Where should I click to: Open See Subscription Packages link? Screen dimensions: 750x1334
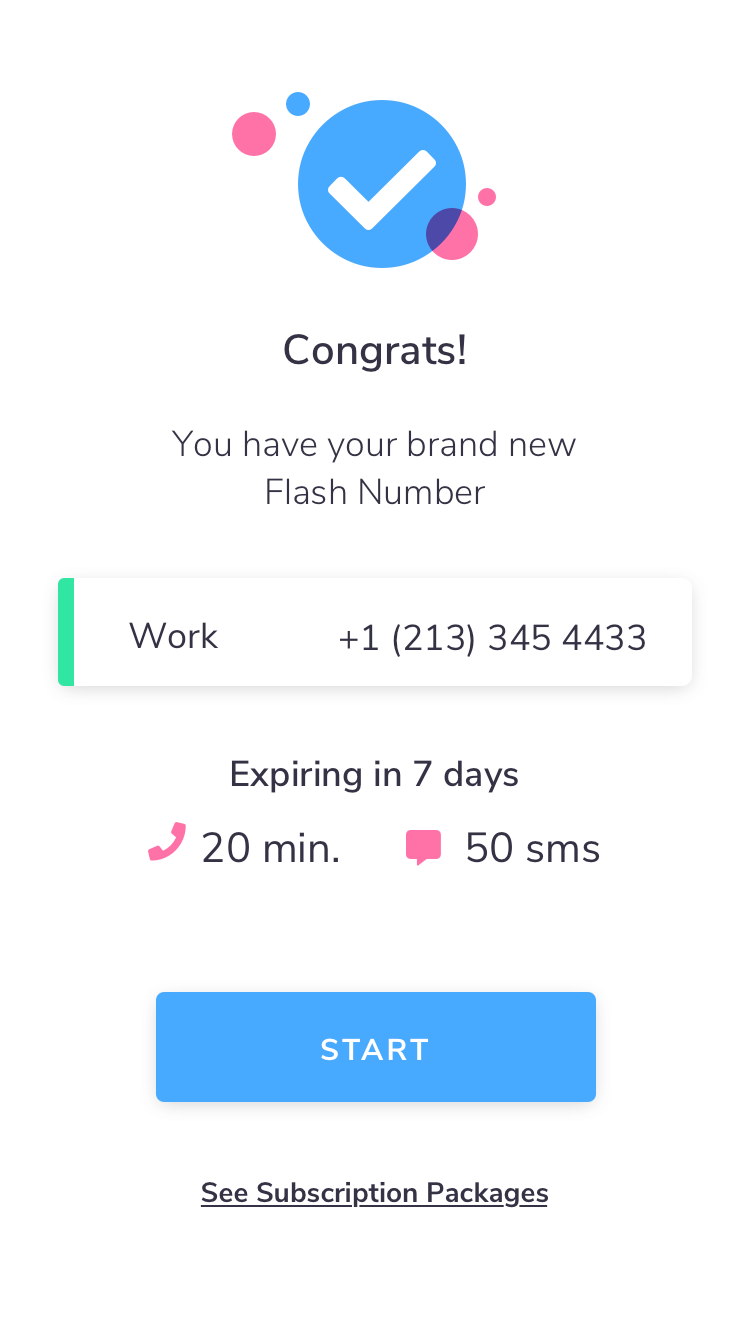coord(374,1193)
